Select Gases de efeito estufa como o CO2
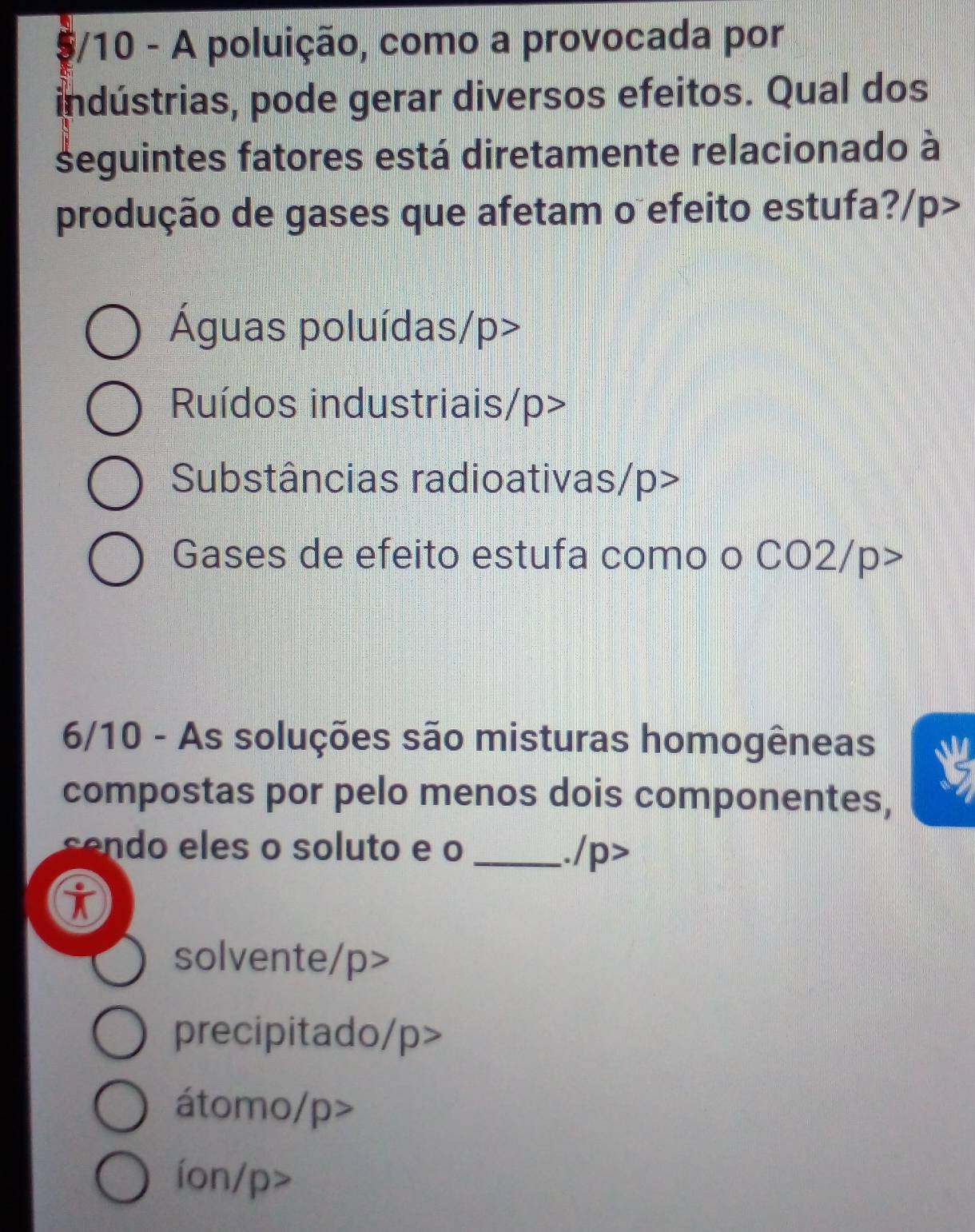Image resolution: width=975 pixels, height=1232 pixels. pos(116,560)
